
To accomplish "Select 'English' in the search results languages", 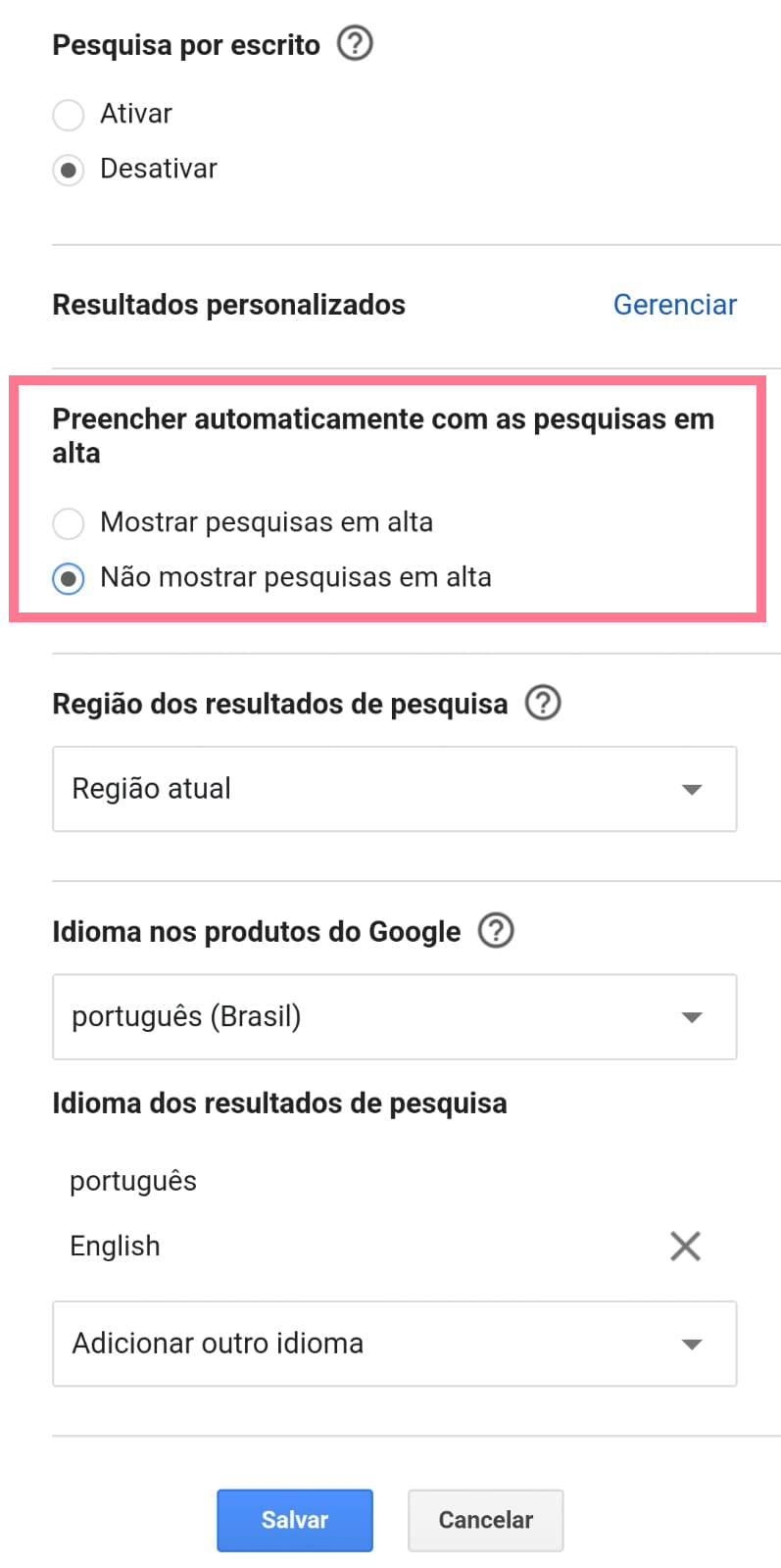I will pos(115,1245).
